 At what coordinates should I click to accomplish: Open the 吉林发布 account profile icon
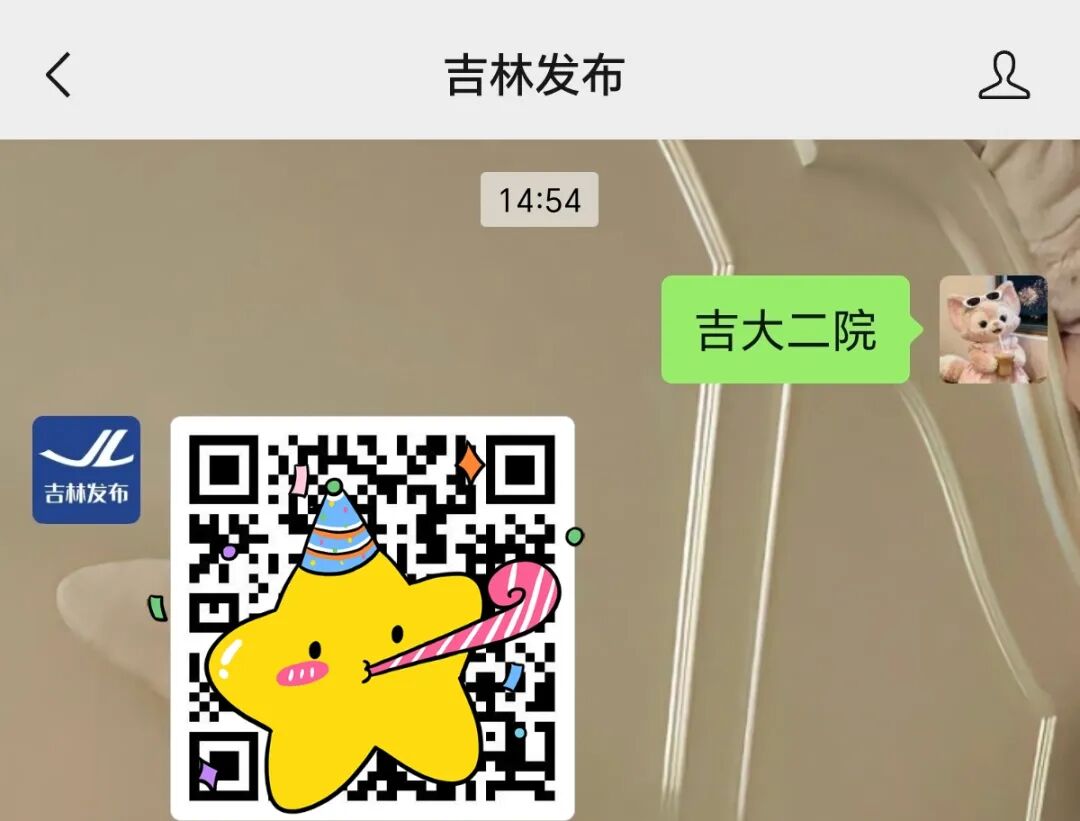point(1003,76)
